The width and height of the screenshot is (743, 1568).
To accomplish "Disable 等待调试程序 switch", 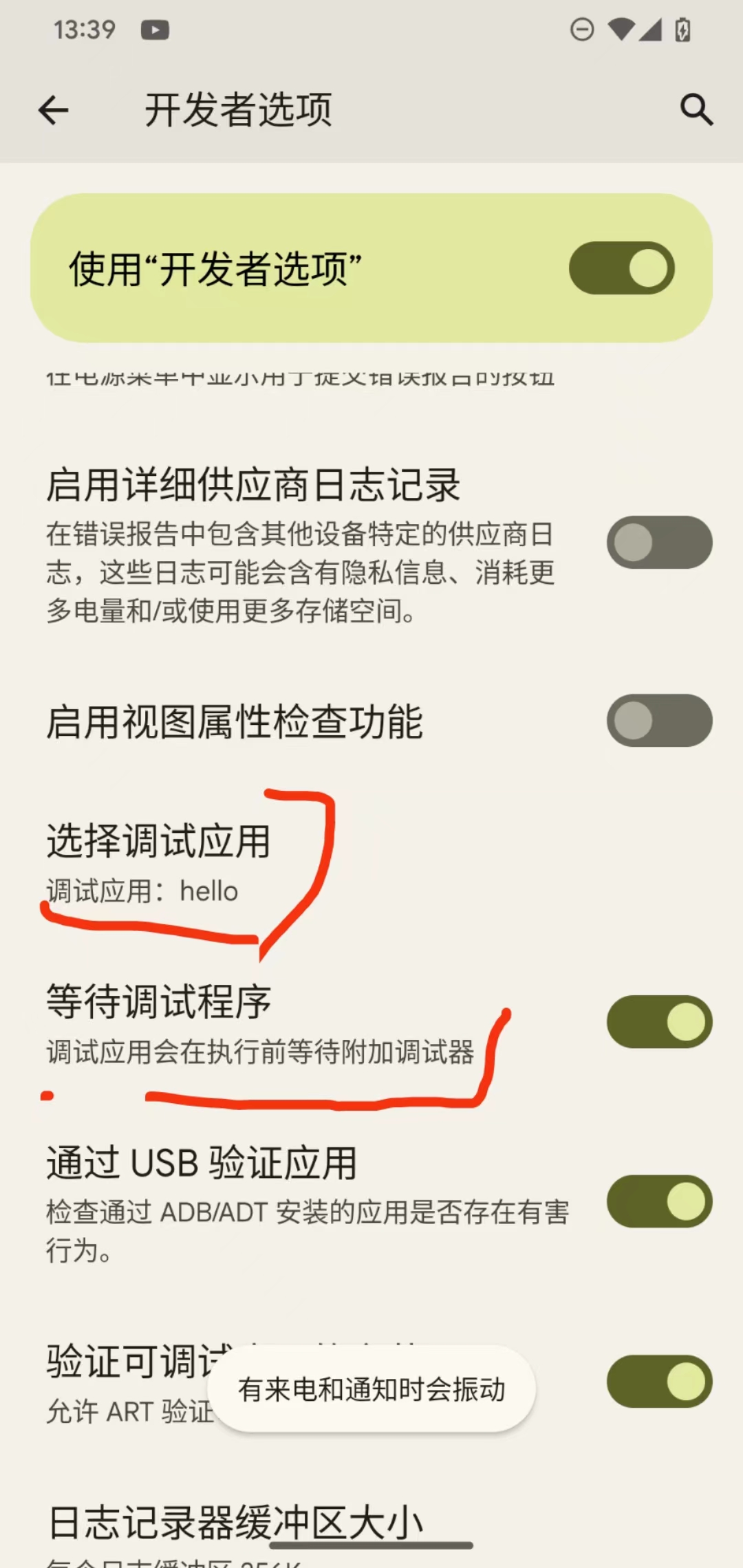I will (x=658, y=1022).
